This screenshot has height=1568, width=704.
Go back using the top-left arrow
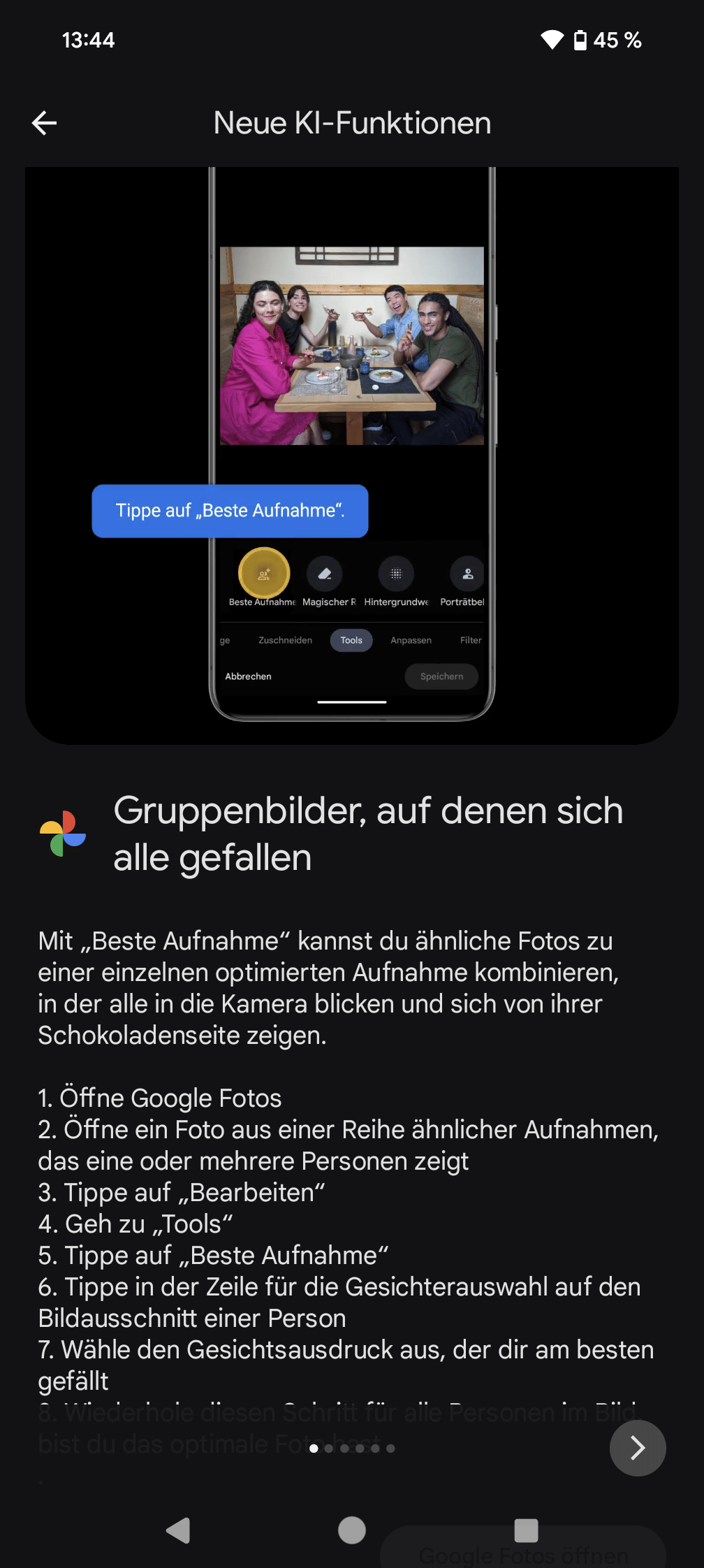(44, 123)
